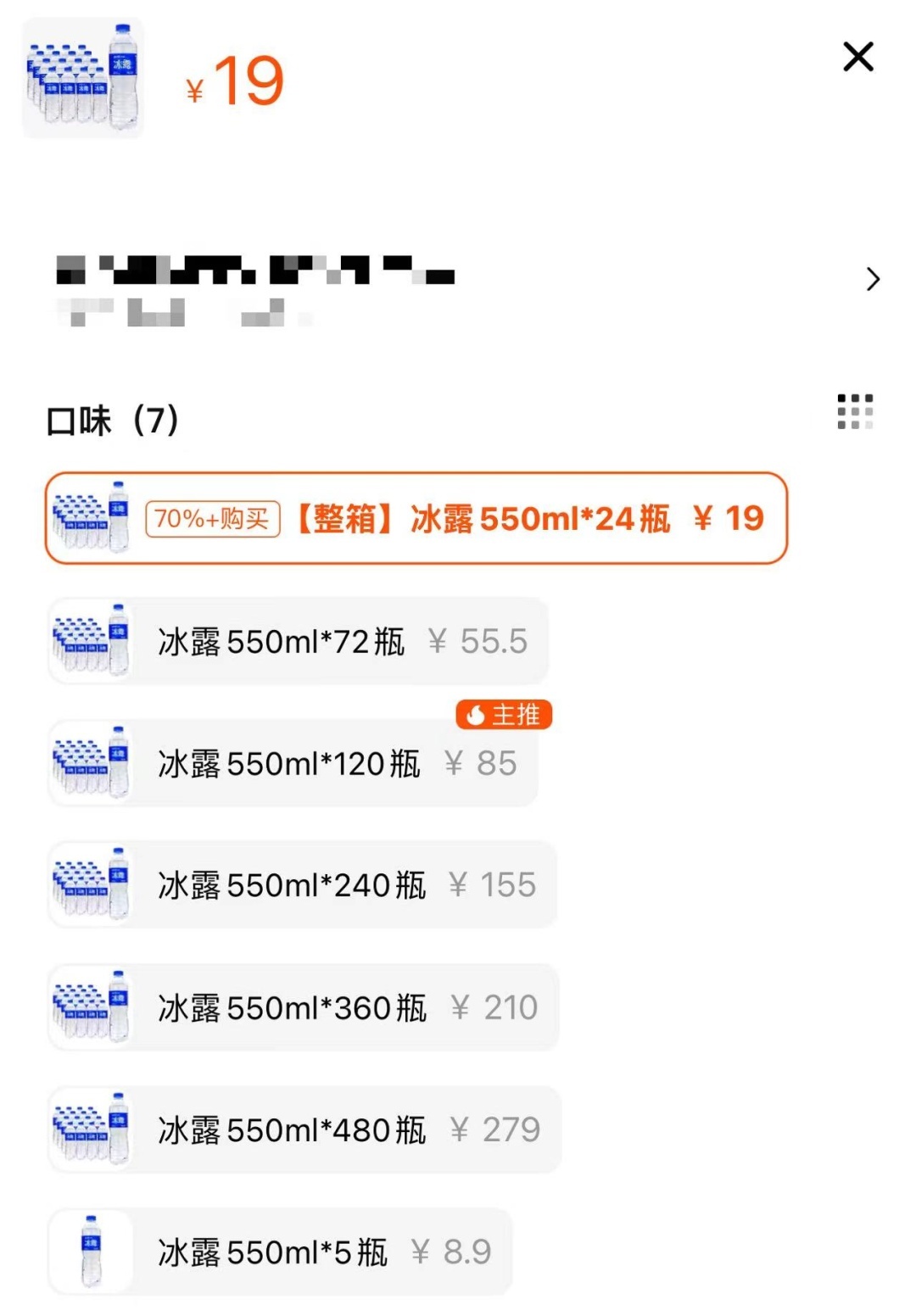
Task: Select 【整箱】冰露550ml*24瓶 option
Action: coord(416,518)
